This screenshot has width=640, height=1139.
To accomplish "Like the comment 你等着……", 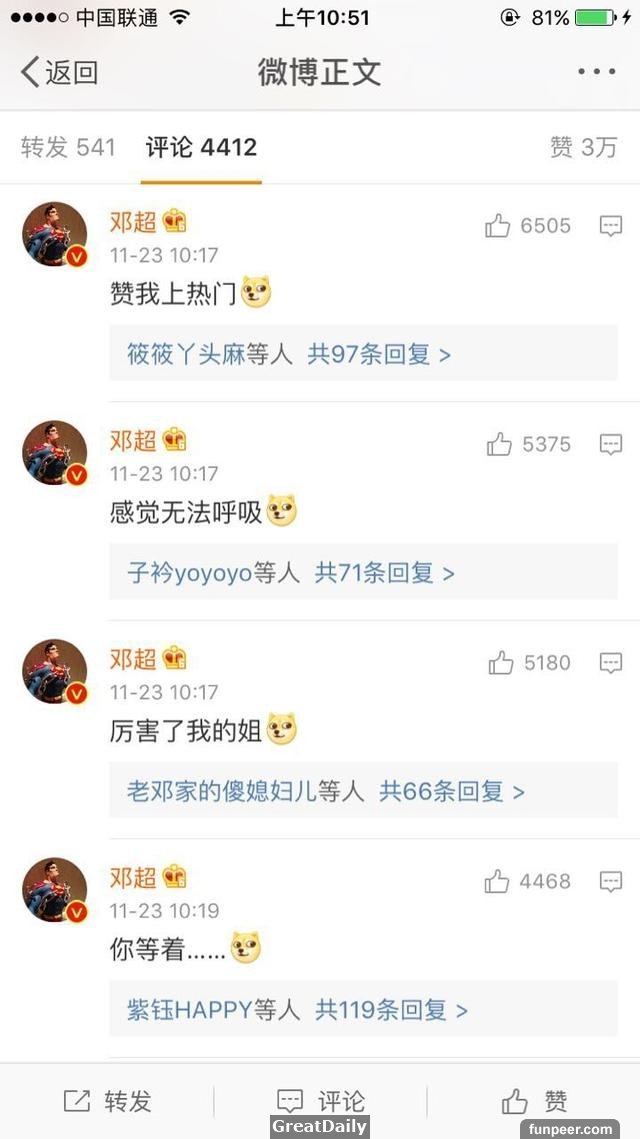I will [497, 881].
